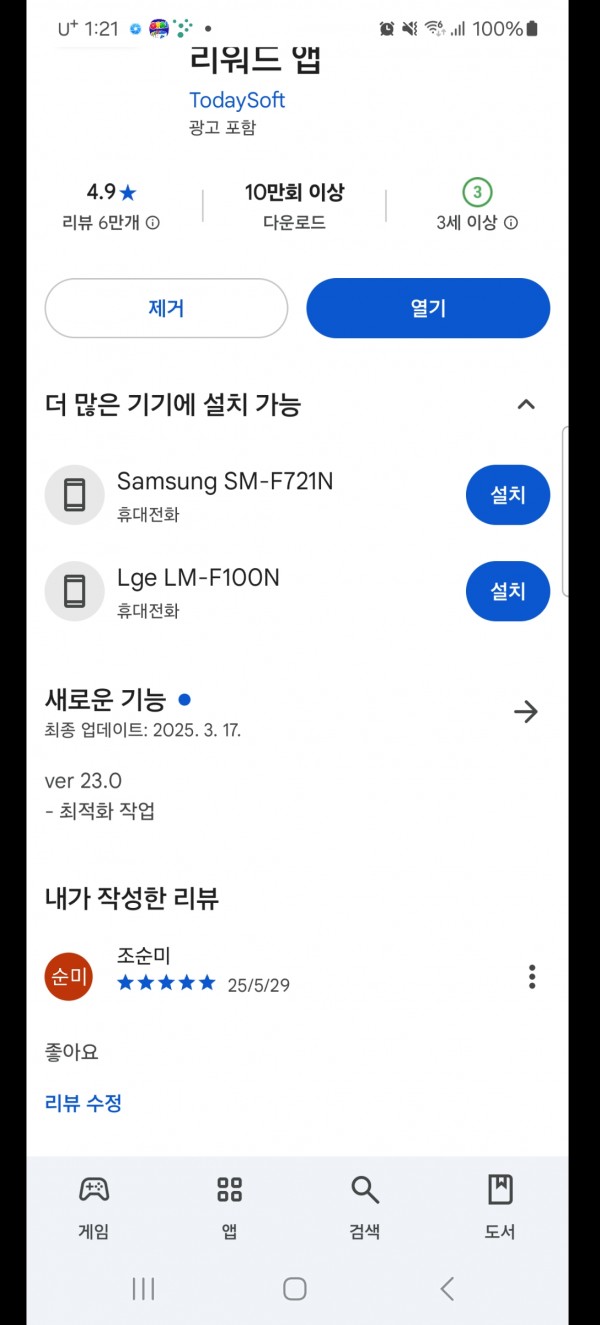Screen dimensions: 600x1325
Task: Launch the app with 열기 button
Action: (x=428, y=308)
